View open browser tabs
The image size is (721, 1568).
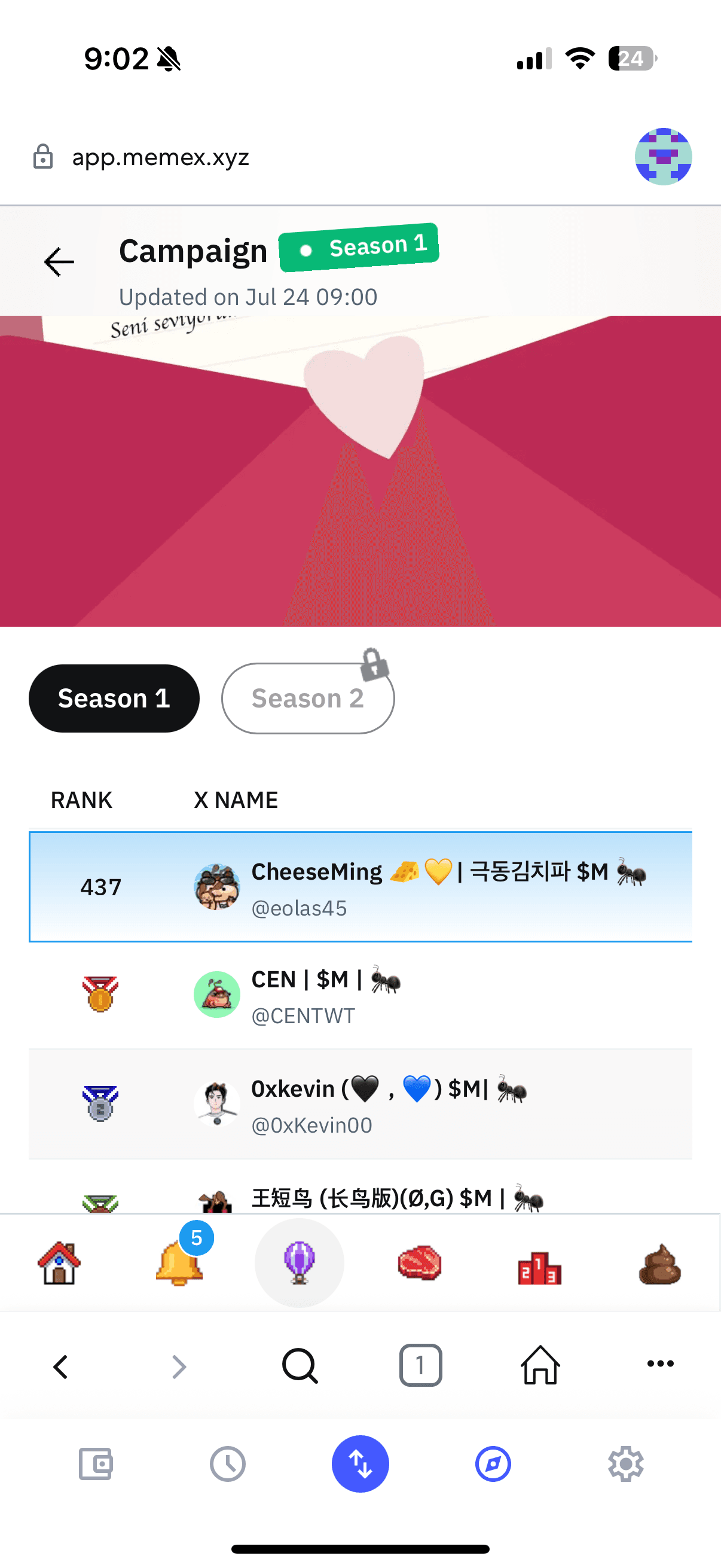[x=420, y=1365]
